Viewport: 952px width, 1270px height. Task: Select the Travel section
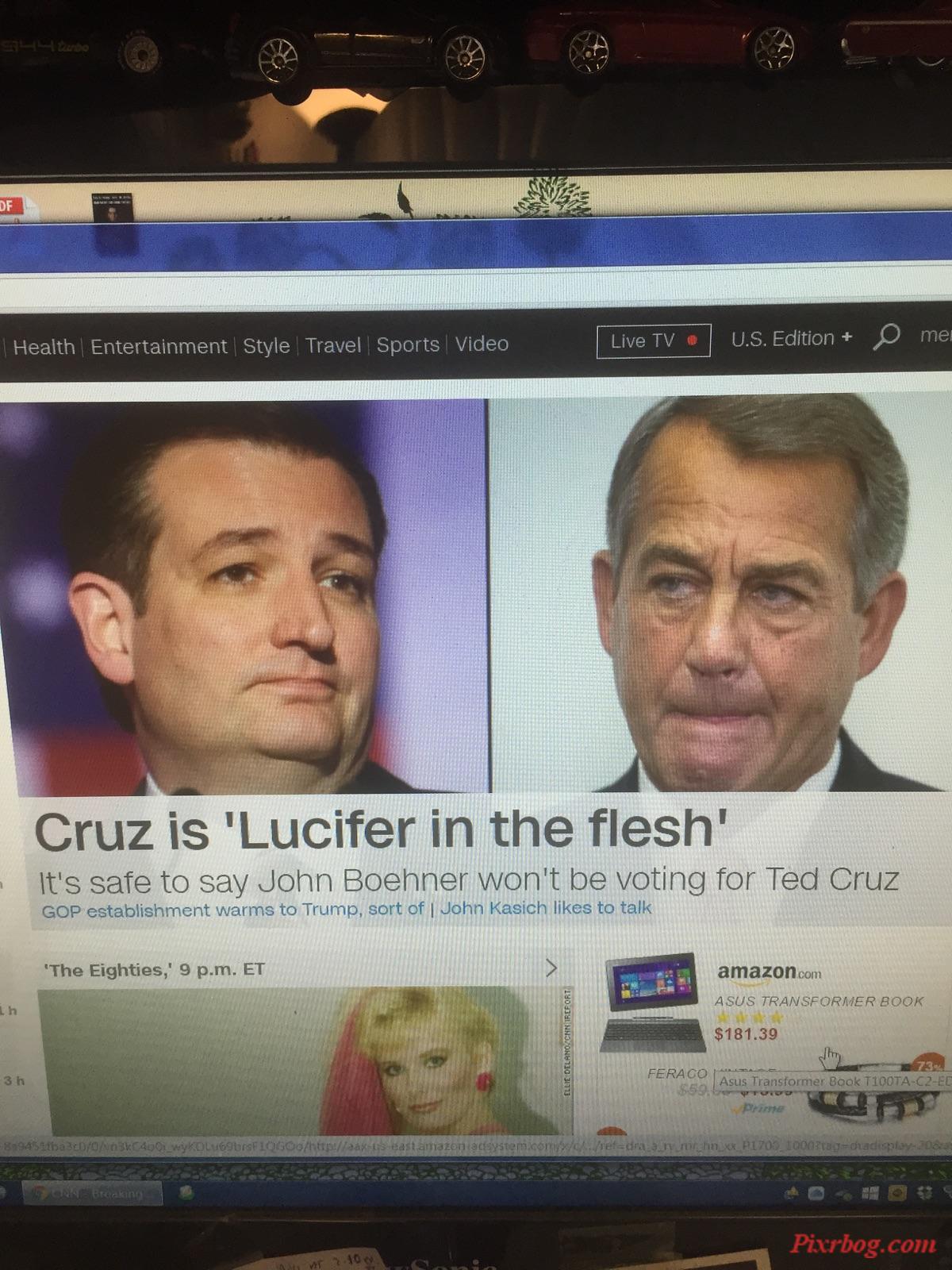pos(332,345)
